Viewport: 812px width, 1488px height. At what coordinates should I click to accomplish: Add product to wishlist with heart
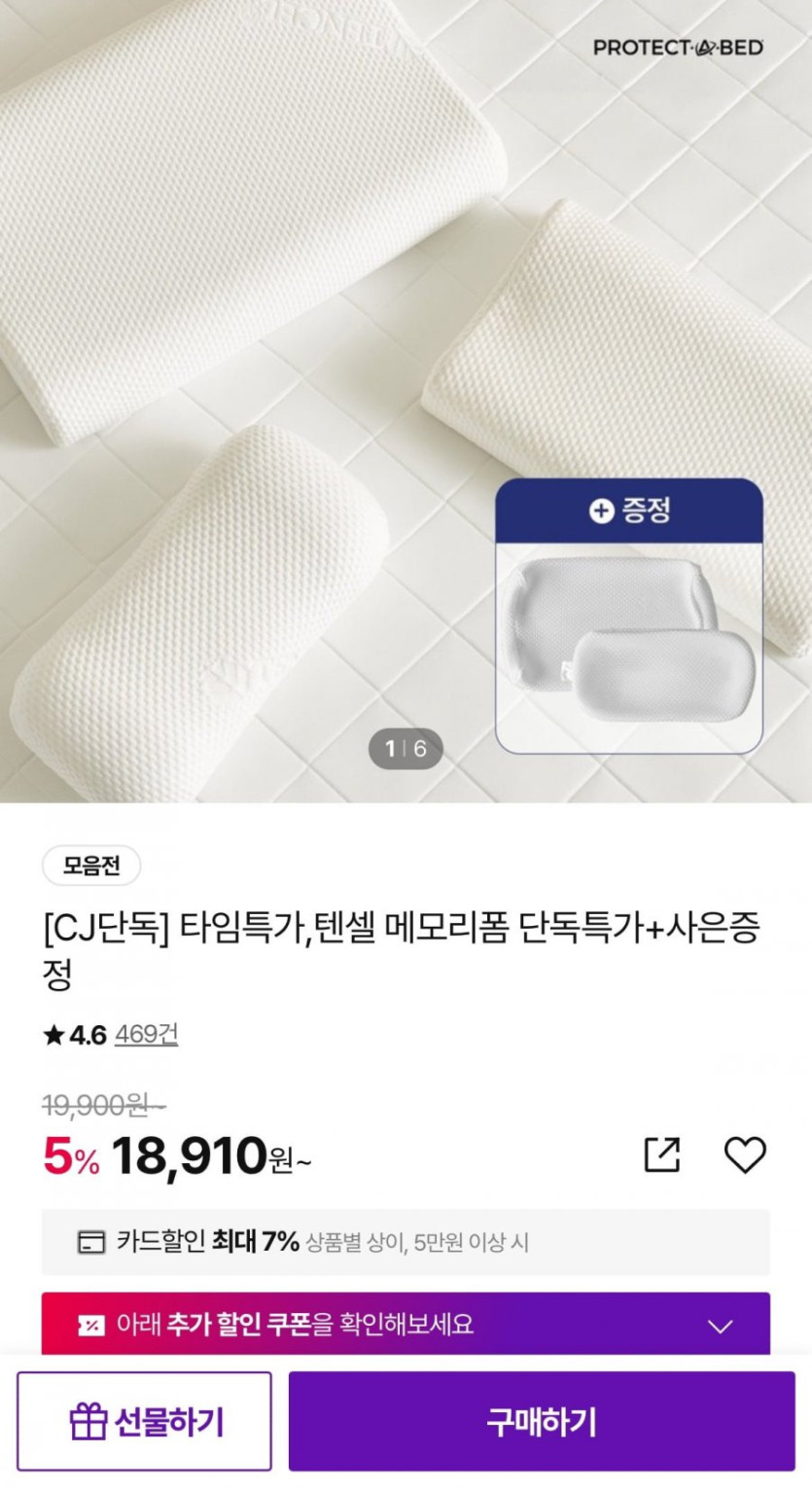coord(745,1154)
